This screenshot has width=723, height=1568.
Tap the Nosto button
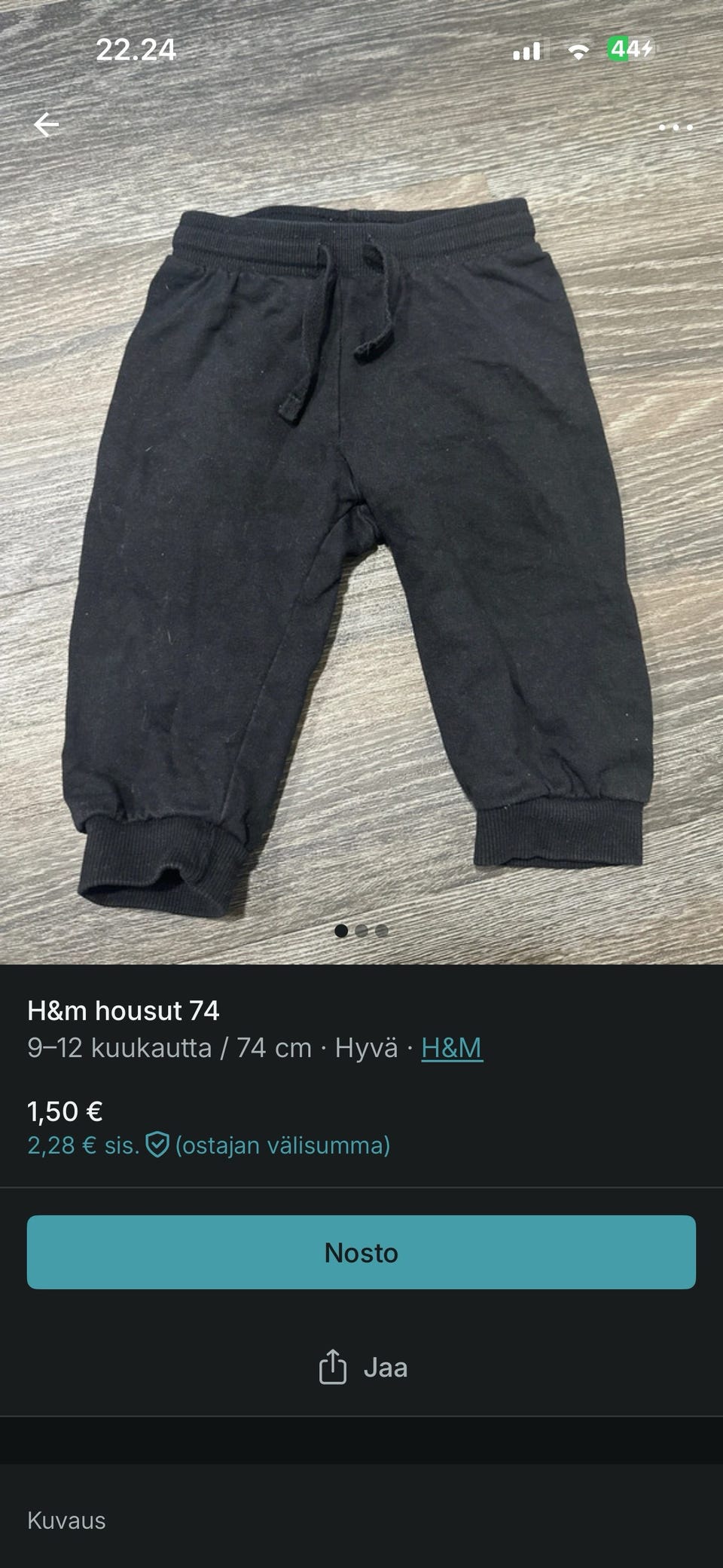[x=361, y=1252]
